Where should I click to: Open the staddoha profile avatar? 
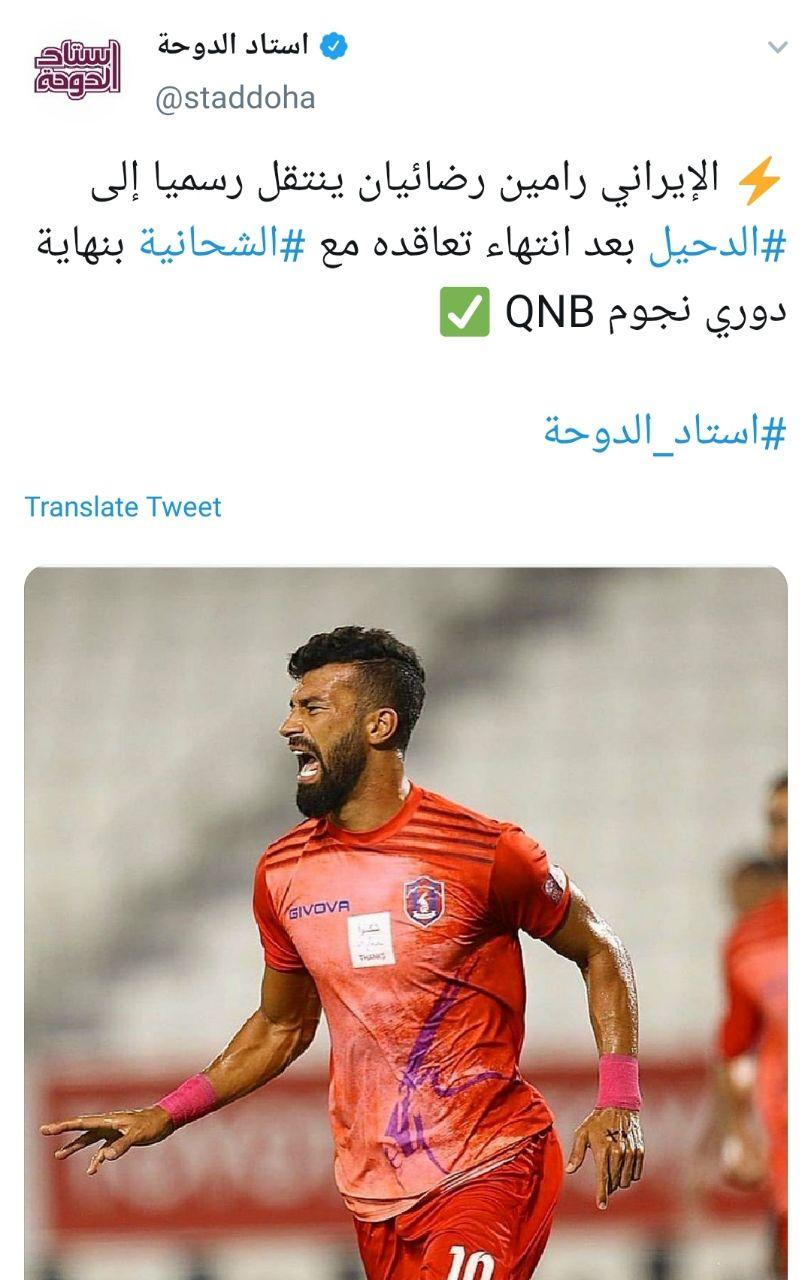pos(78,70)
